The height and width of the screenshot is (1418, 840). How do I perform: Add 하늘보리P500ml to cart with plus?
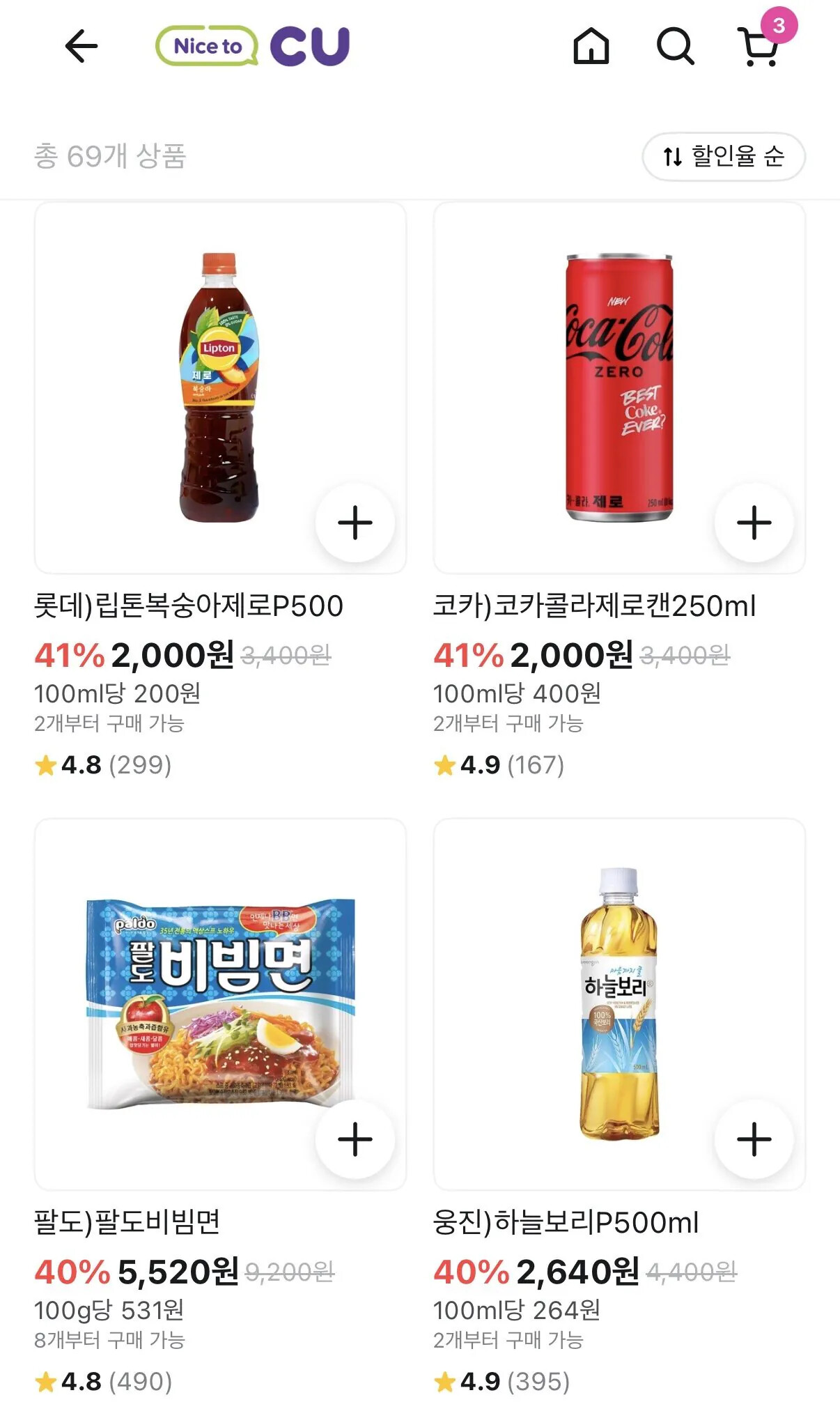click(x=754, y=1139)
